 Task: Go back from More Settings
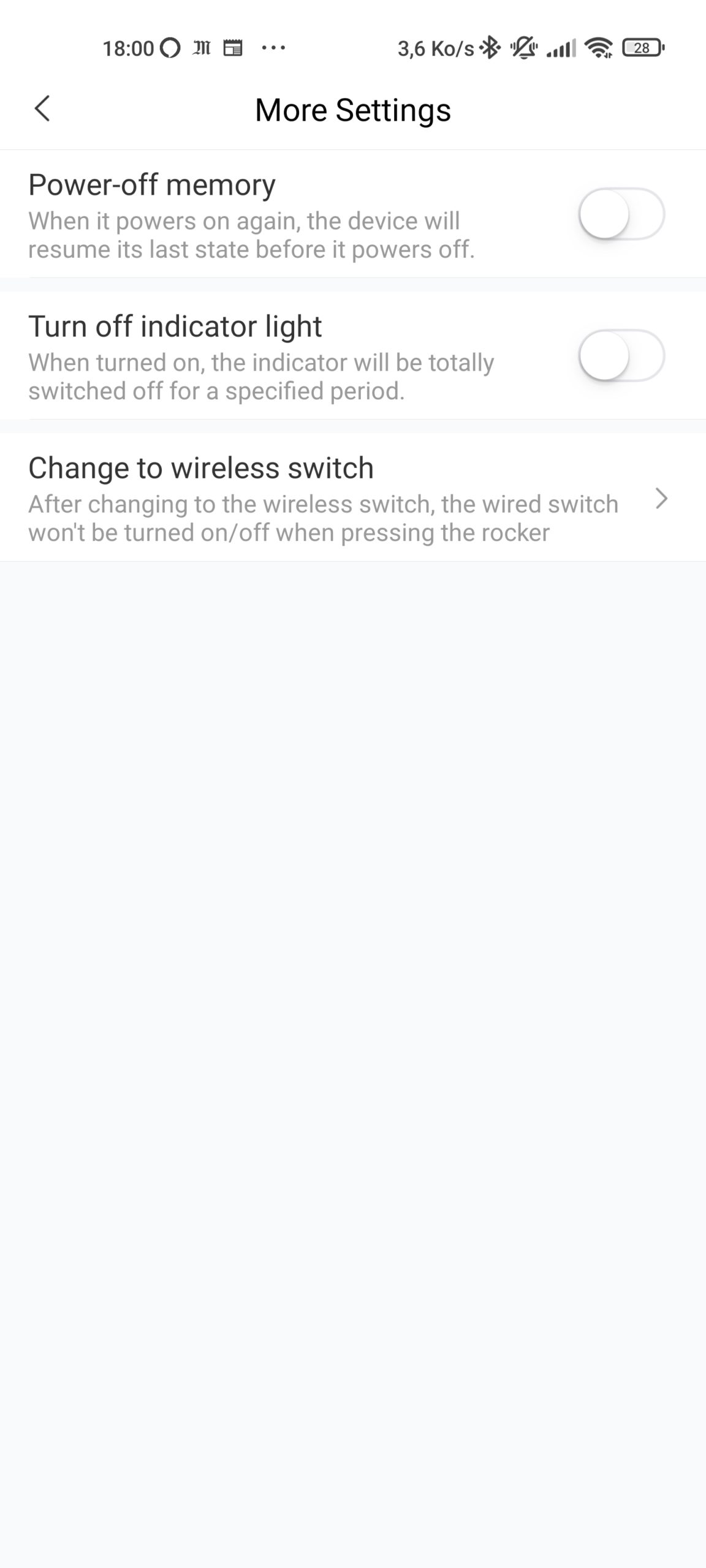click(42, 109)
